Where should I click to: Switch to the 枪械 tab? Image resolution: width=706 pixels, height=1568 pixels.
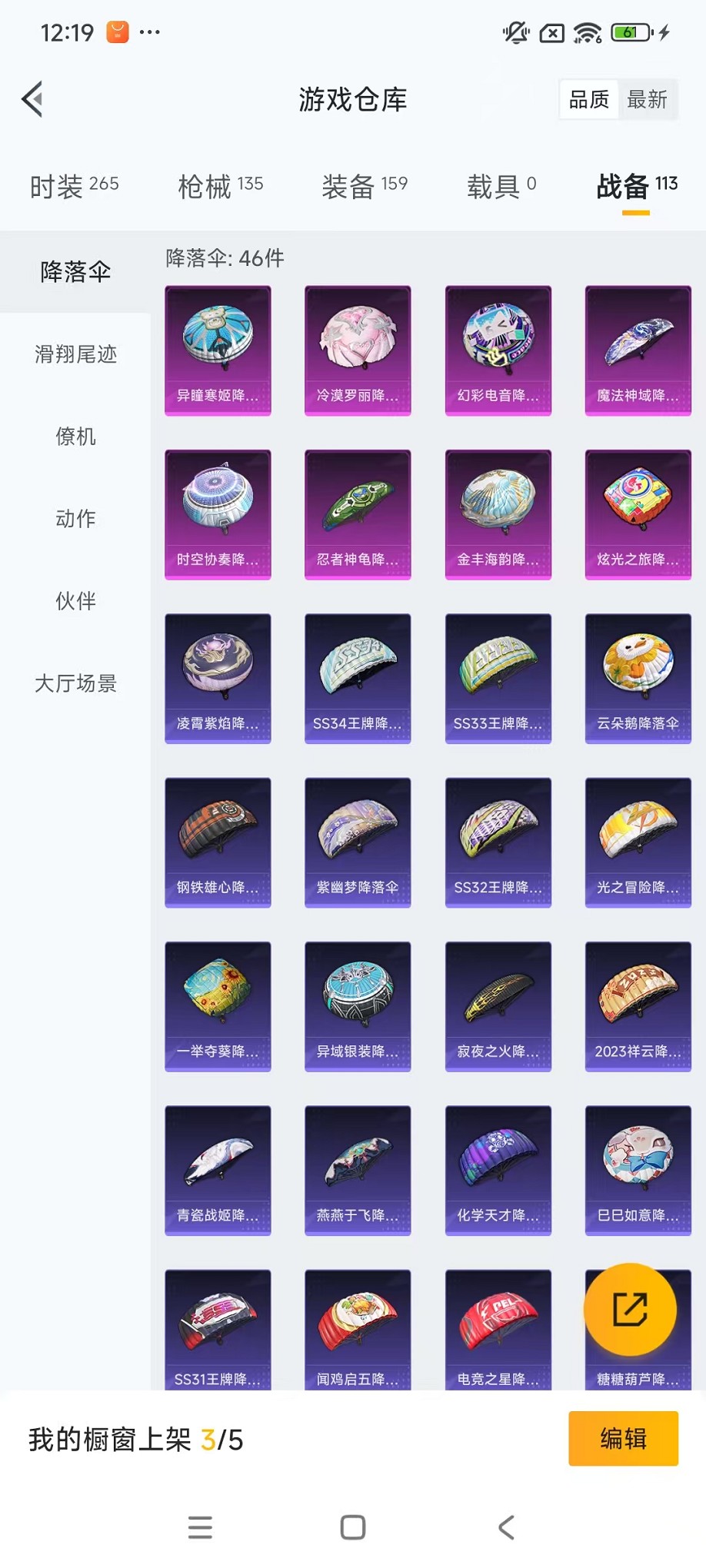click(x=220, y=186)
